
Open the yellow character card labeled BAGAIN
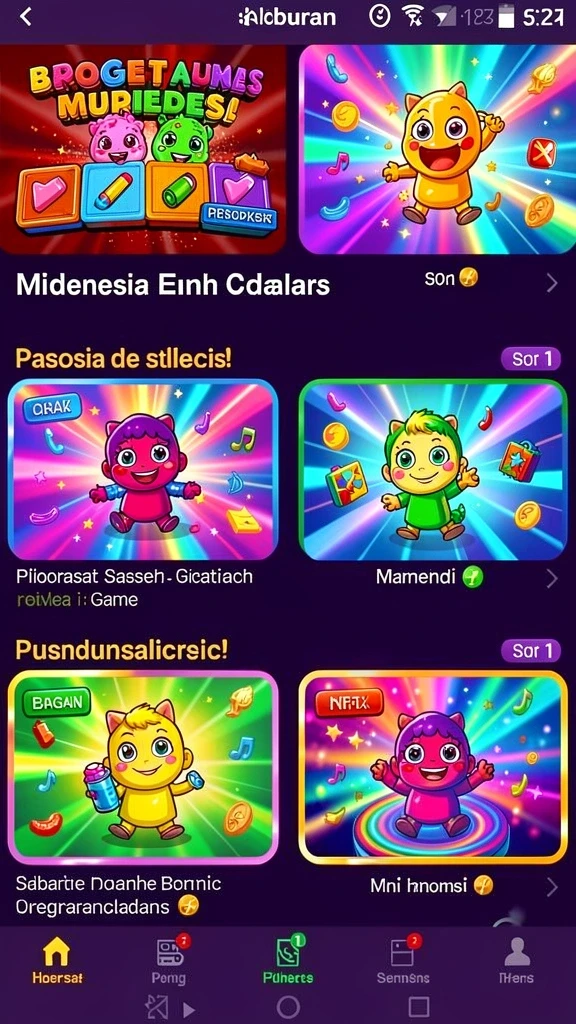[143, 766]
